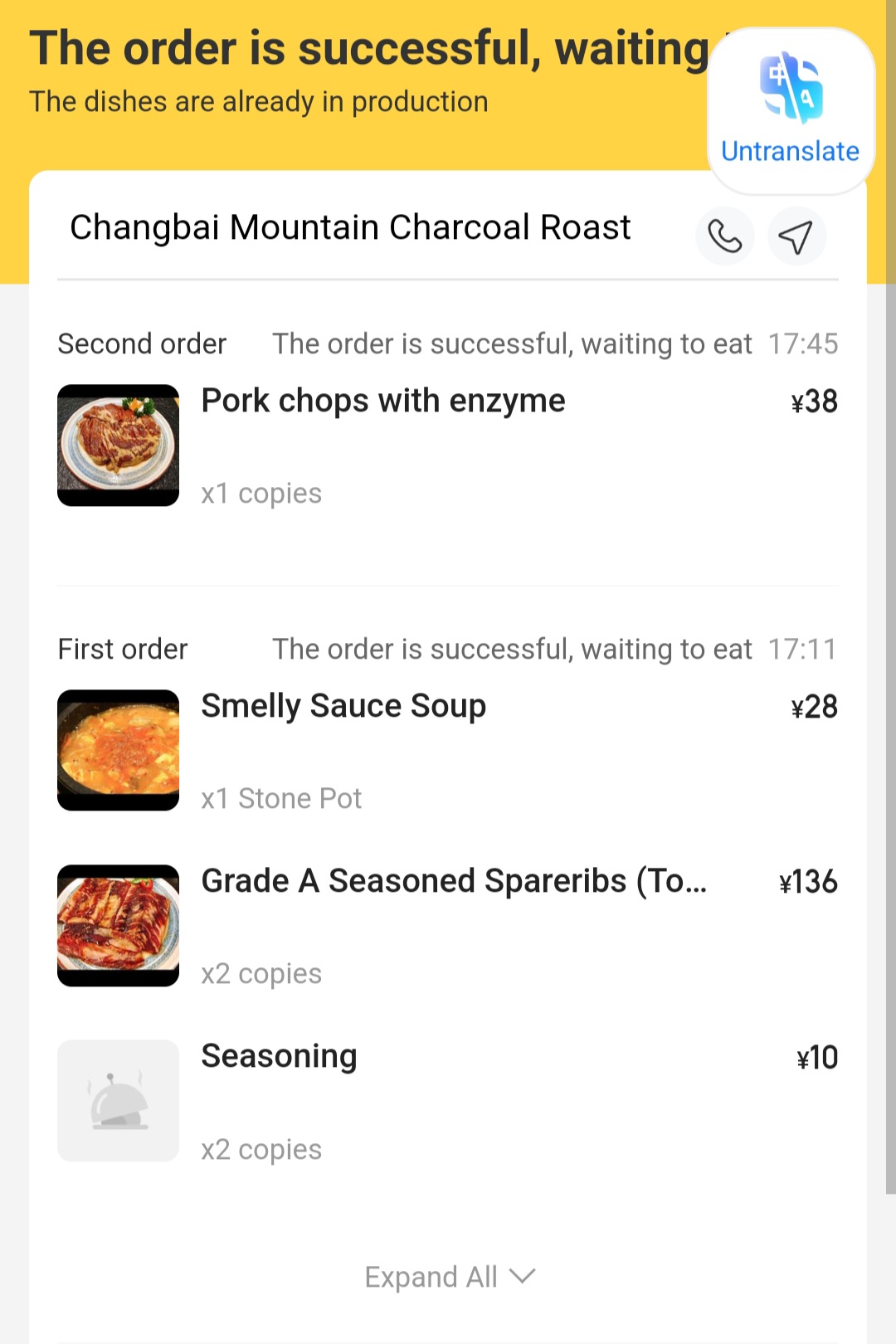Viewport: 896px width, 1344px height.
Task: Tap the chevron next to Expand All
Action: coord(522,1278)
